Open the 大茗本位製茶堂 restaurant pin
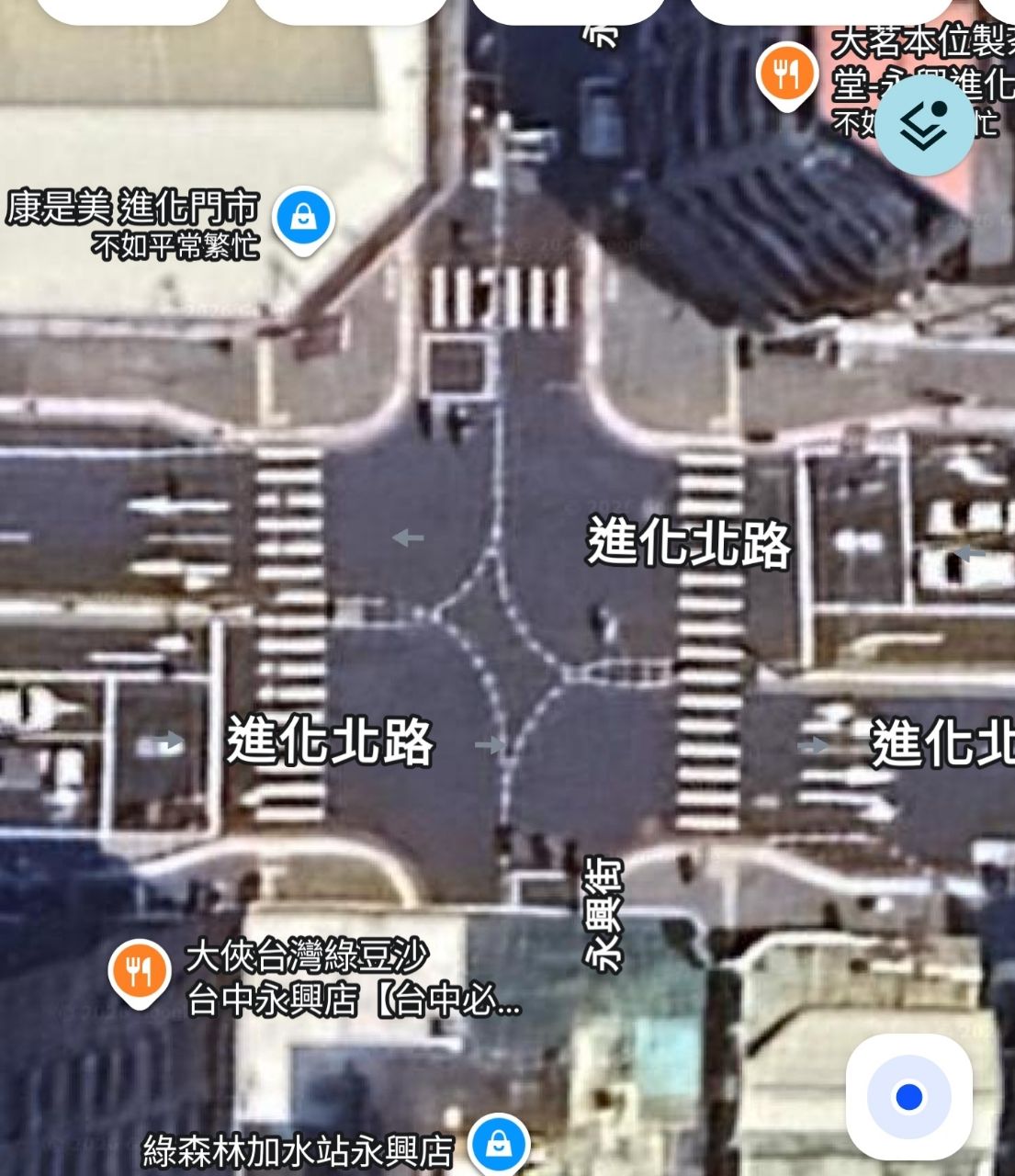 [x=785, y=73]
